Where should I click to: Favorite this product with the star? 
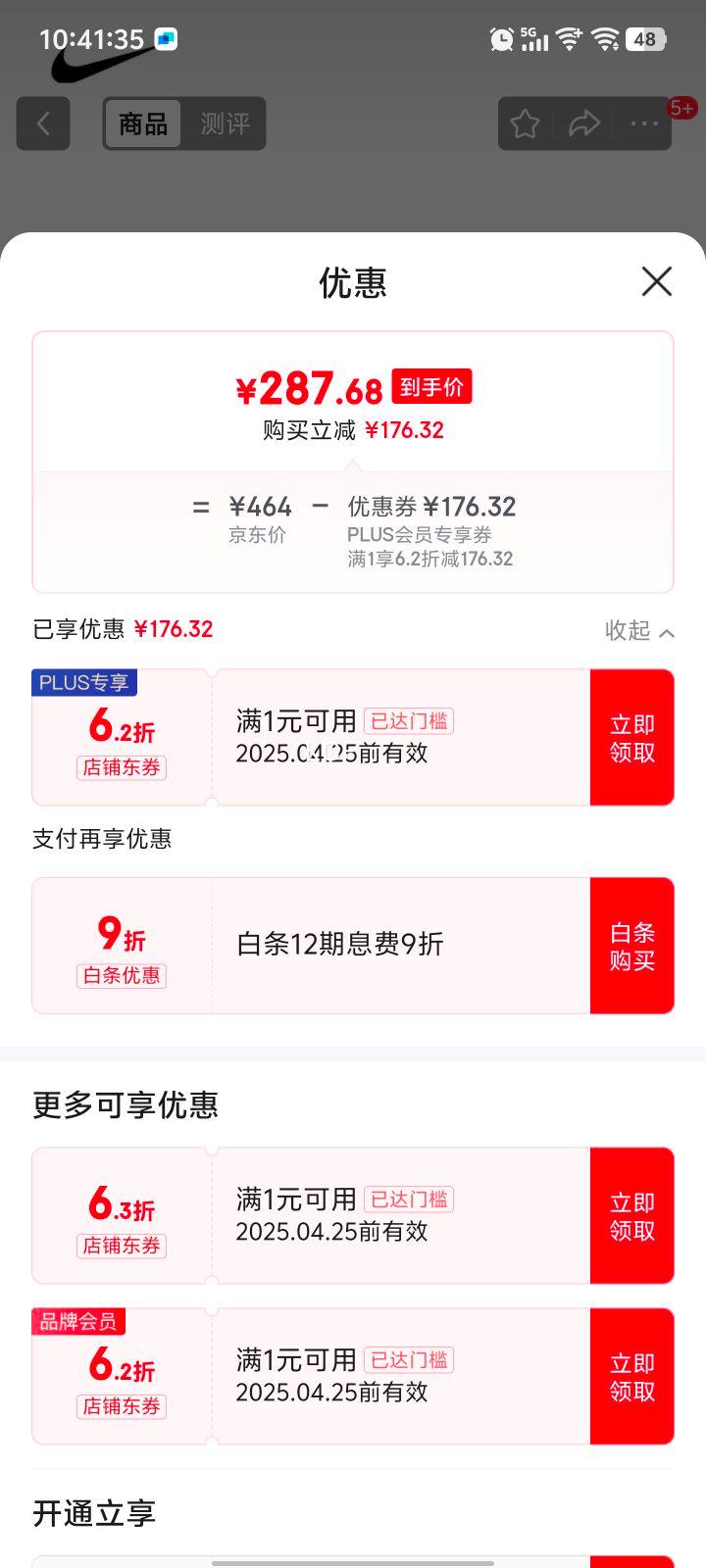coord(525,123)
